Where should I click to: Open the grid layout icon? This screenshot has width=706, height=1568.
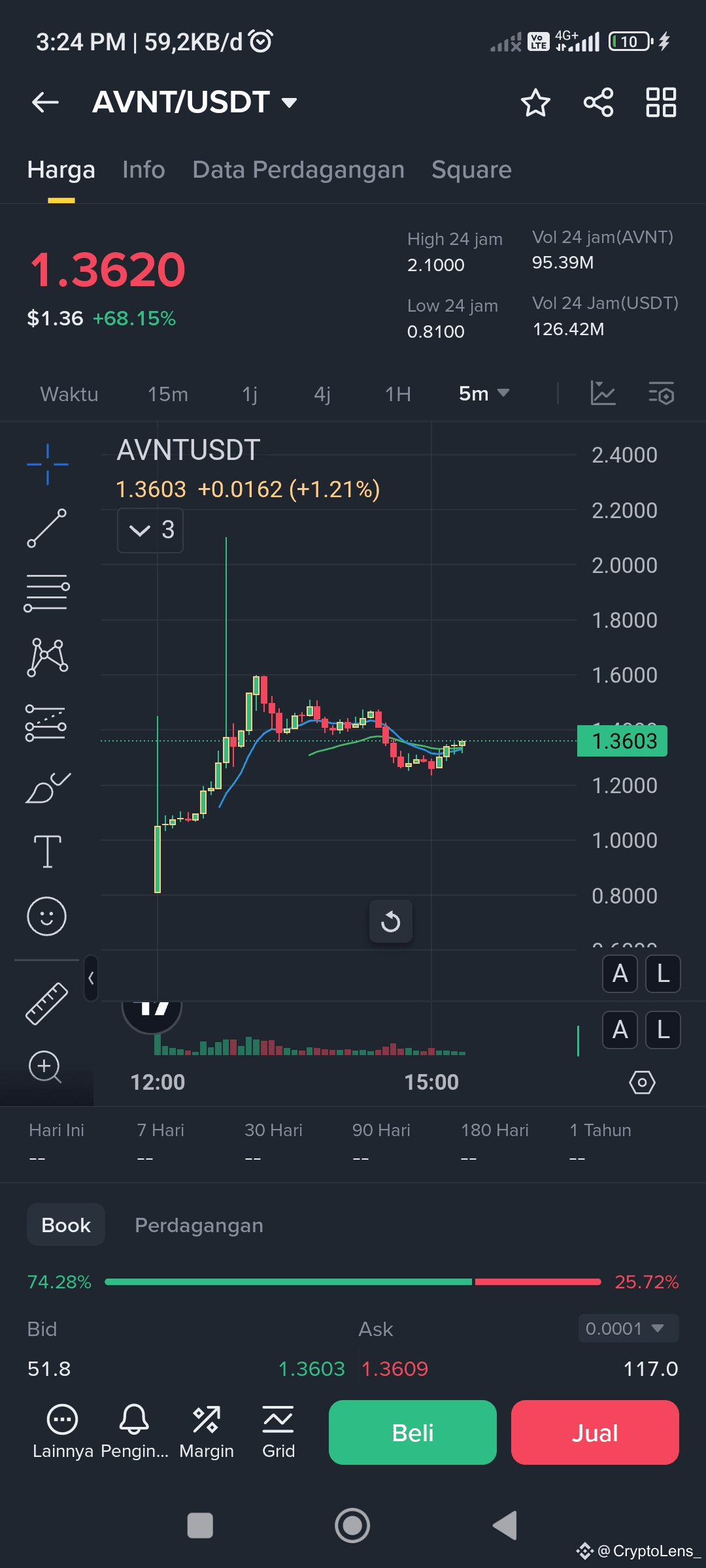661,103
